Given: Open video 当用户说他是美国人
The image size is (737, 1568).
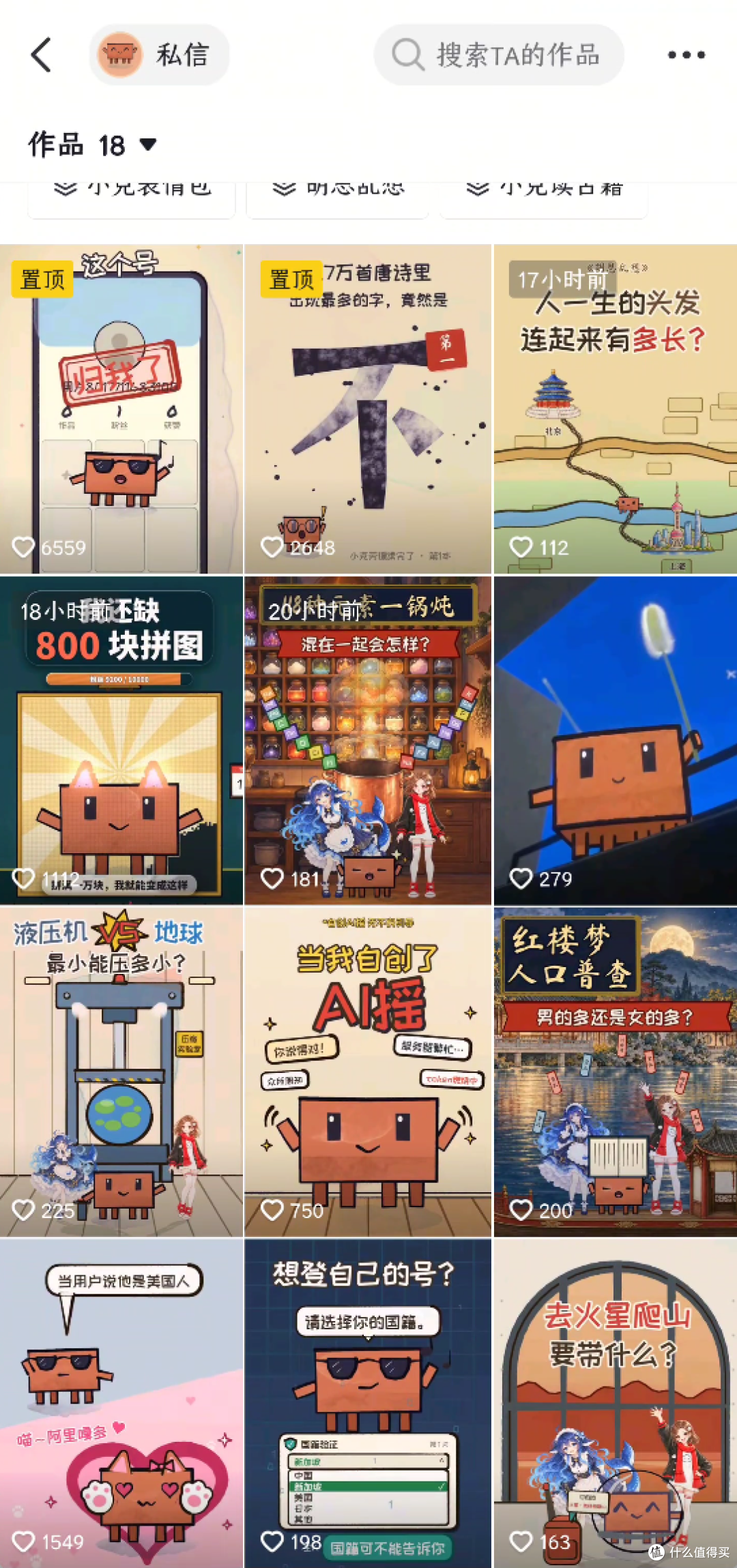Looking at the screenshot, I should [x=121, y=1404].
